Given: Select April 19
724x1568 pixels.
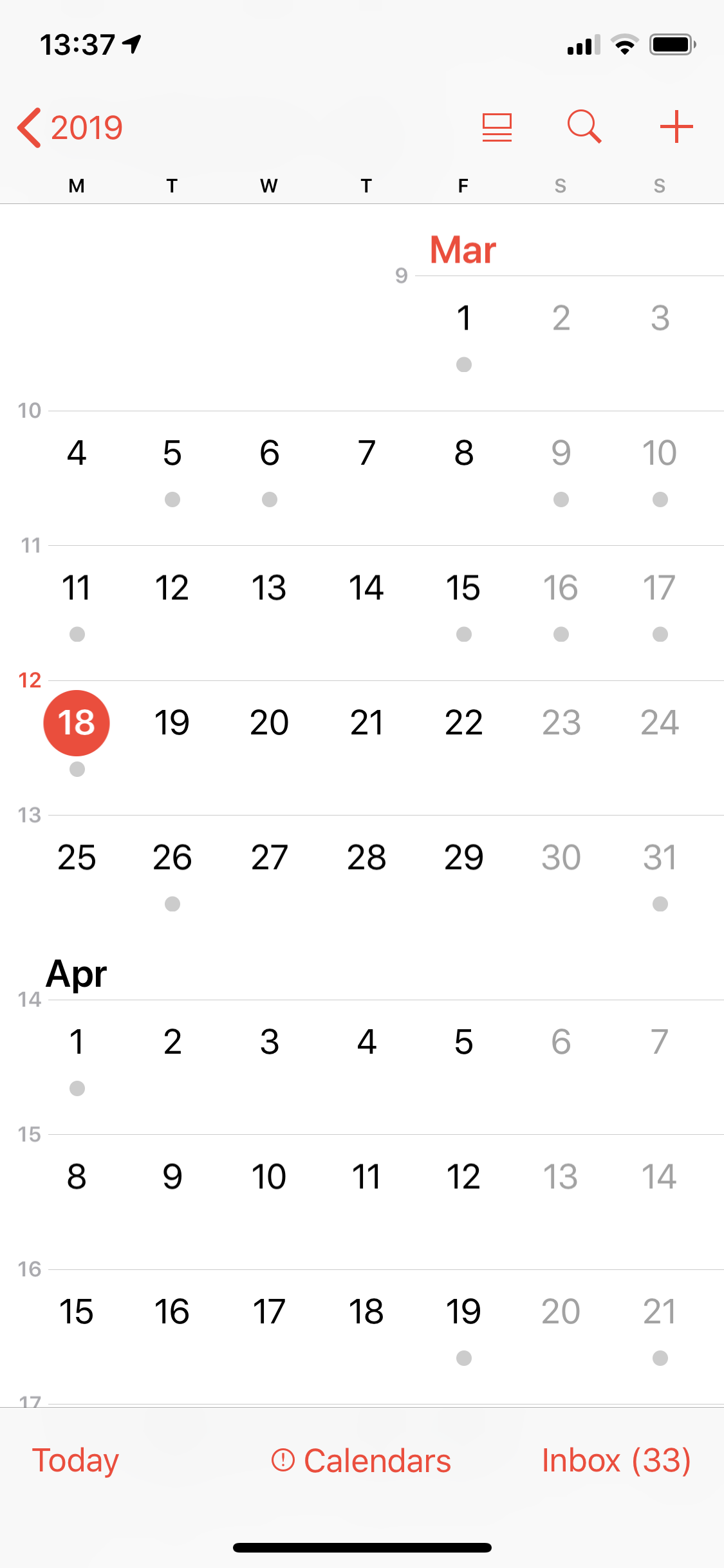Looking at the screenshot, I should (463, 1312).
